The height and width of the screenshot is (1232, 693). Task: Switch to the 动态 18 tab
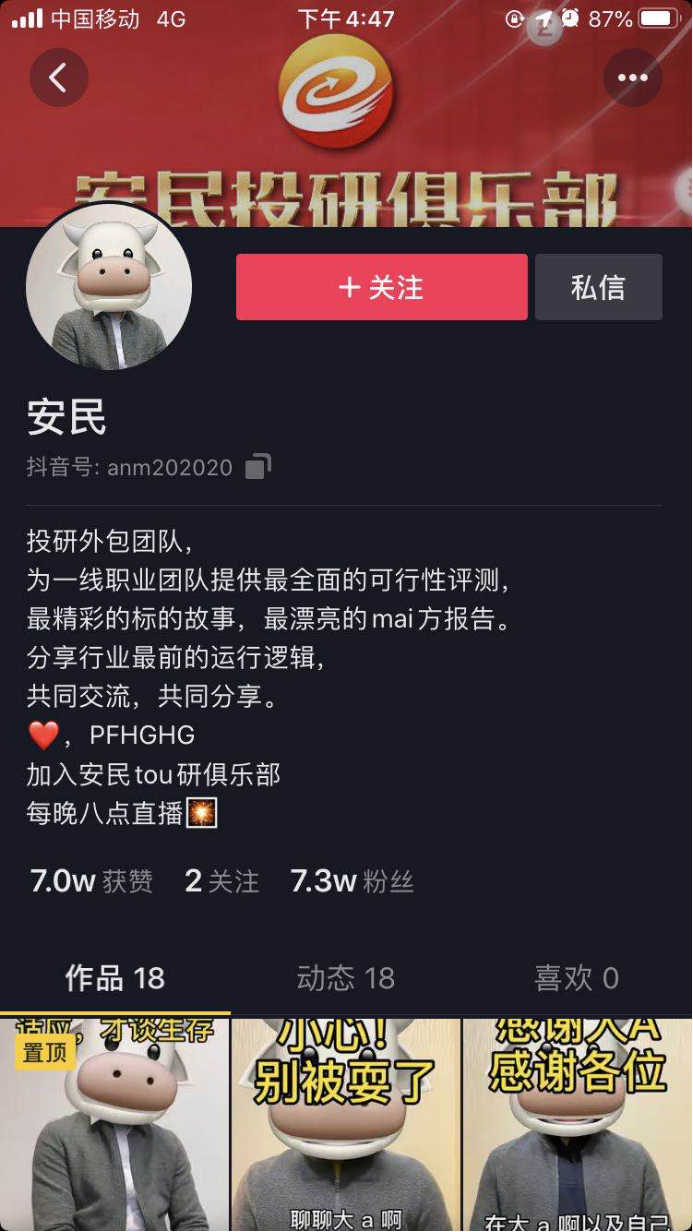click(x=346, y=978)
